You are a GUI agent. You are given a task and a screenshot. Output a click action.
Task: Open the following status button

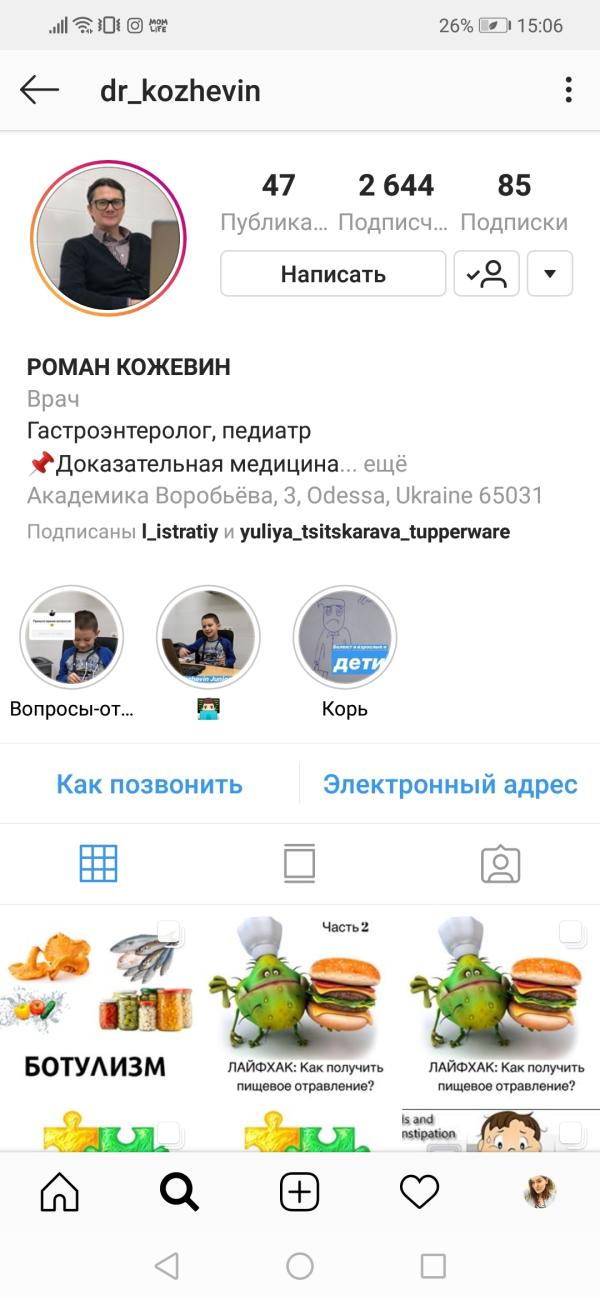coord(487,274)
